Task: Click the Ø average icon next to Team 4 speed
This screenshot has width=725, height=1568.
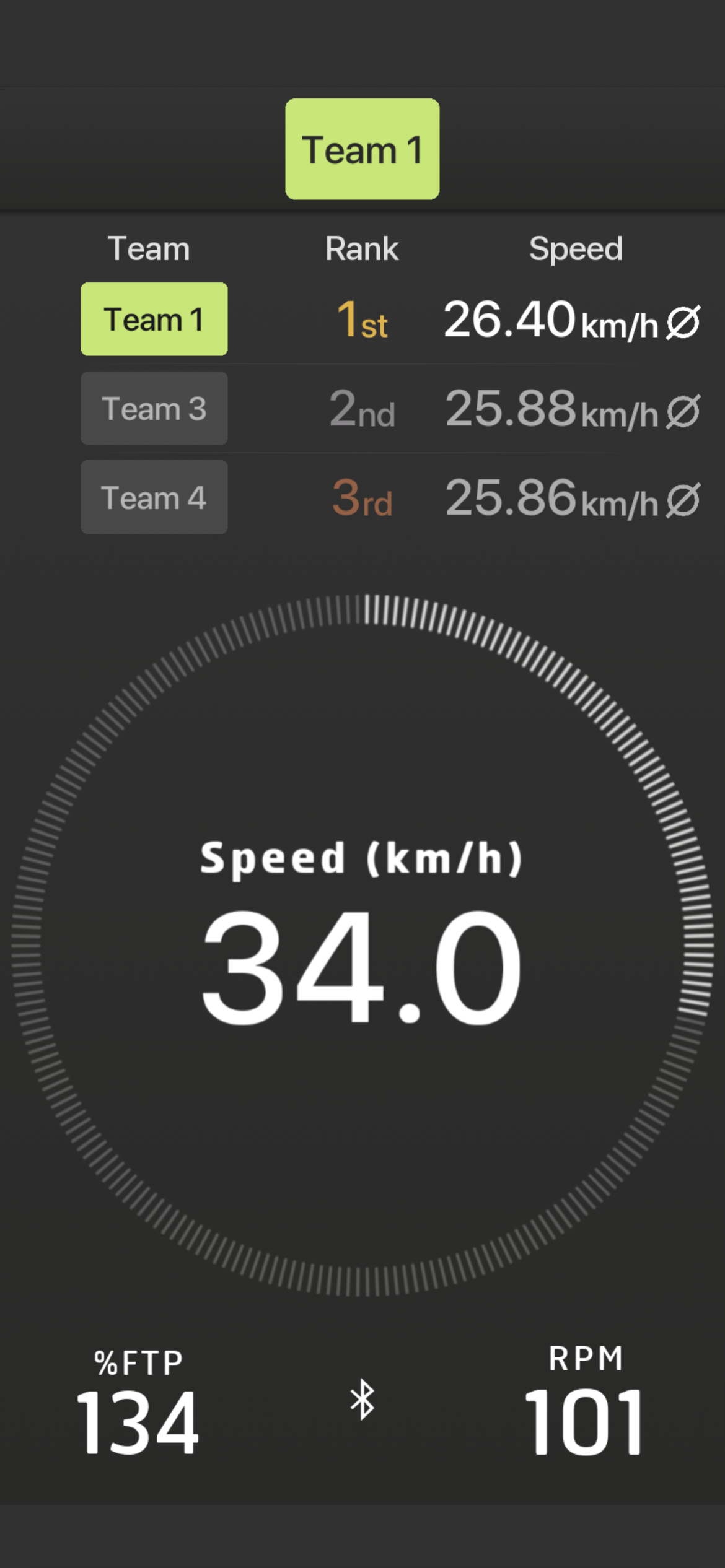Action: [x=682, y=499]
